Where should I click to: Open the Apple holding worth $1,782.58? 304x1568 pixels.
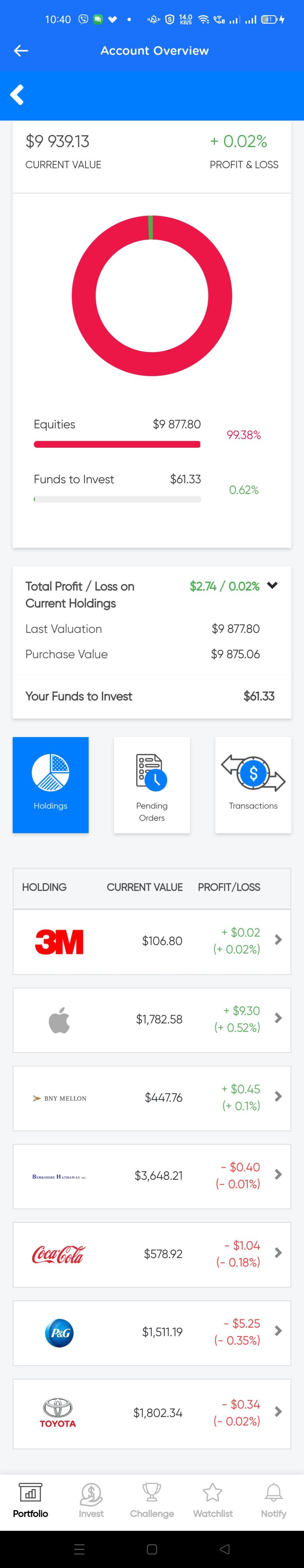tap(152, 1020)
